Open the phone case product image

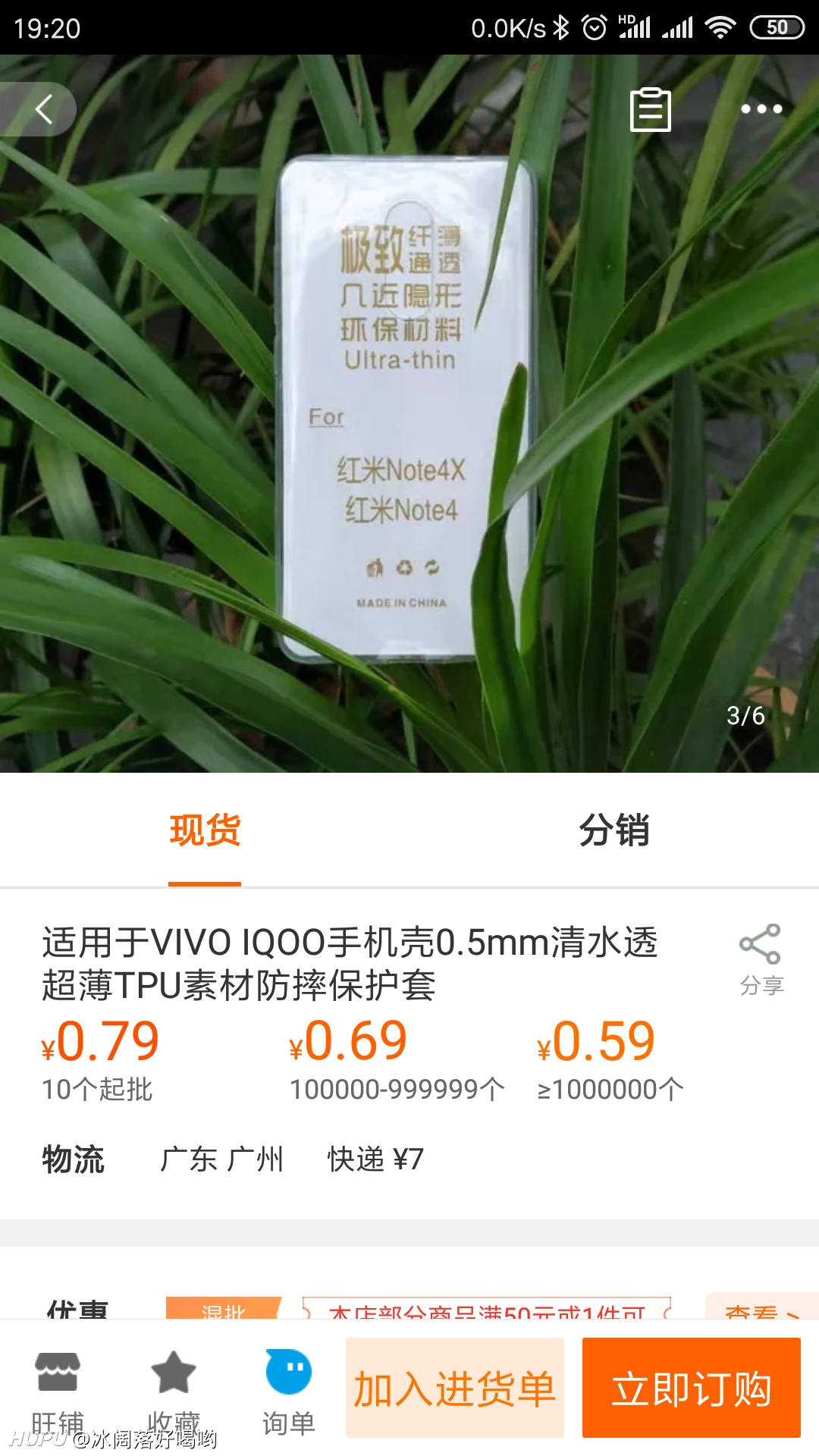[409, 413]
